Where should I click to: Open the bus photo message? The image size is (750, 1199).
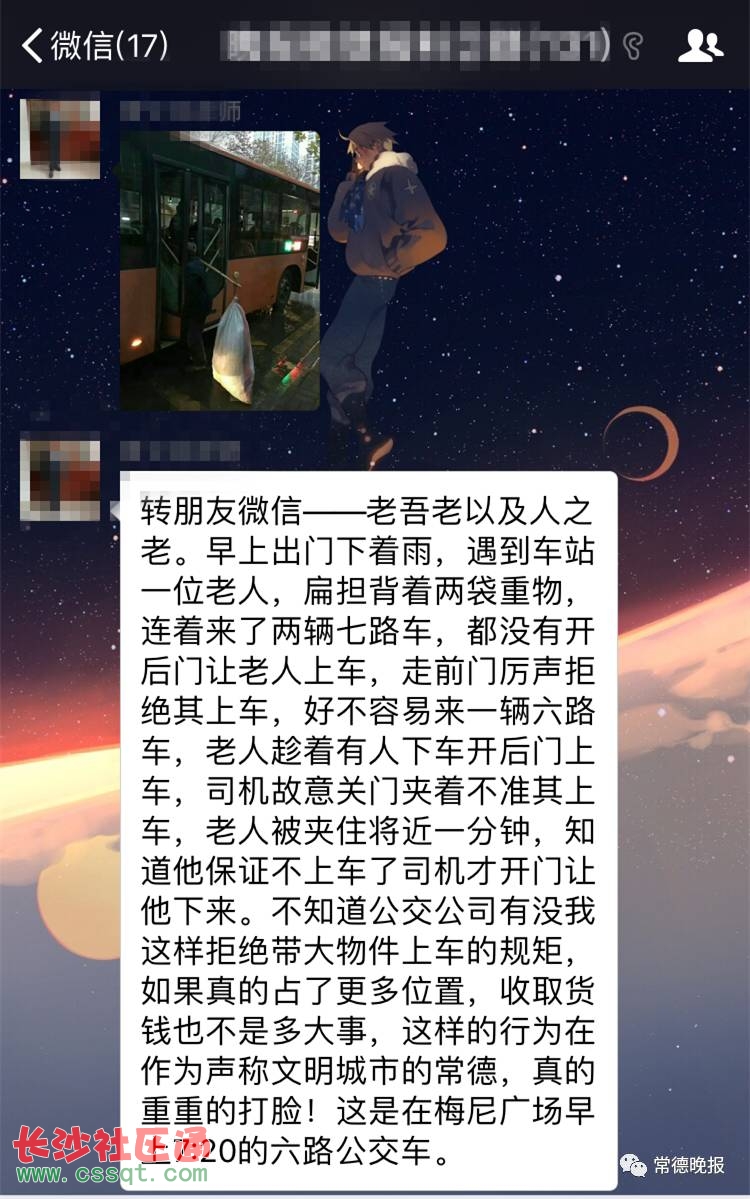click(220, 270)
